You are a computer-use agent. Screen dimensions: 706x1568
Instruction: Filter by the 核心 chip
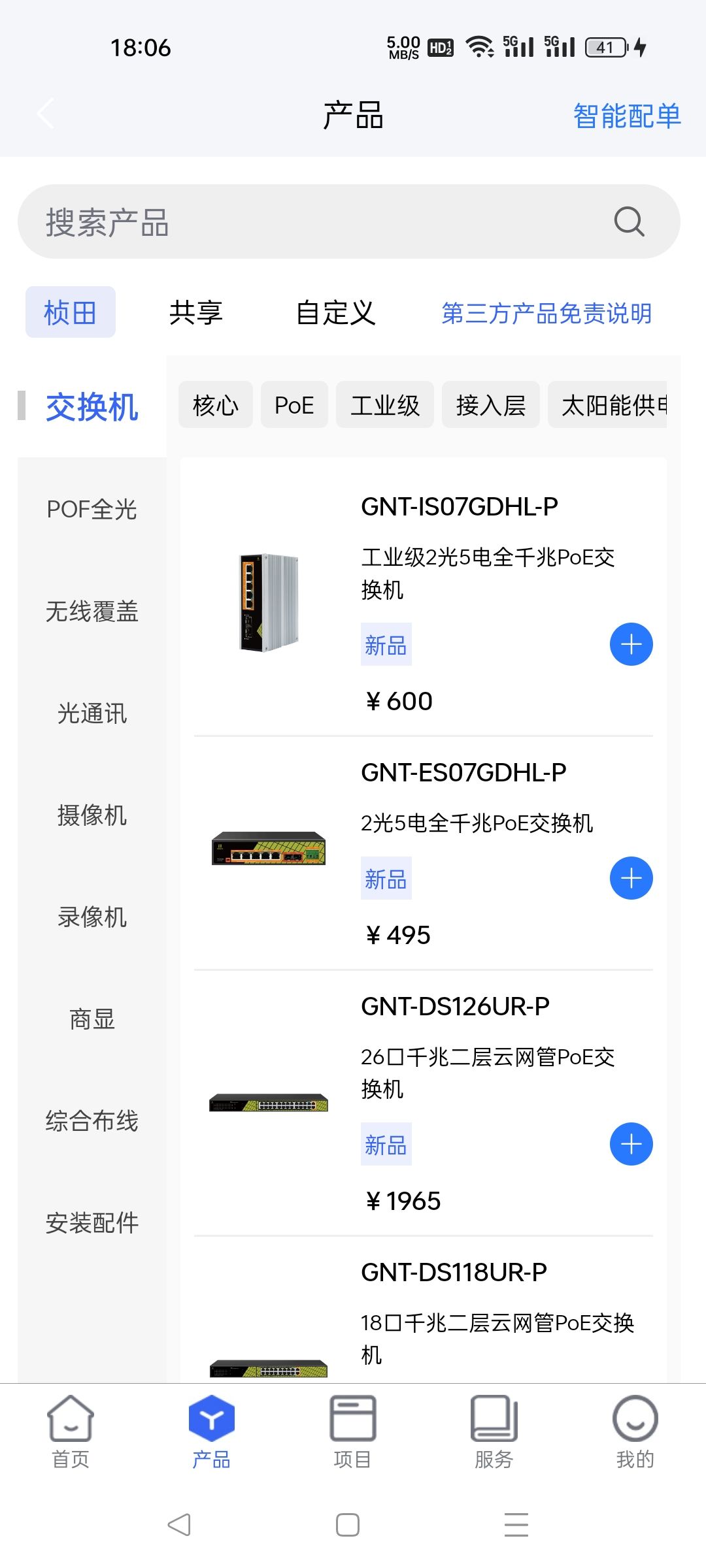(215, 405)
